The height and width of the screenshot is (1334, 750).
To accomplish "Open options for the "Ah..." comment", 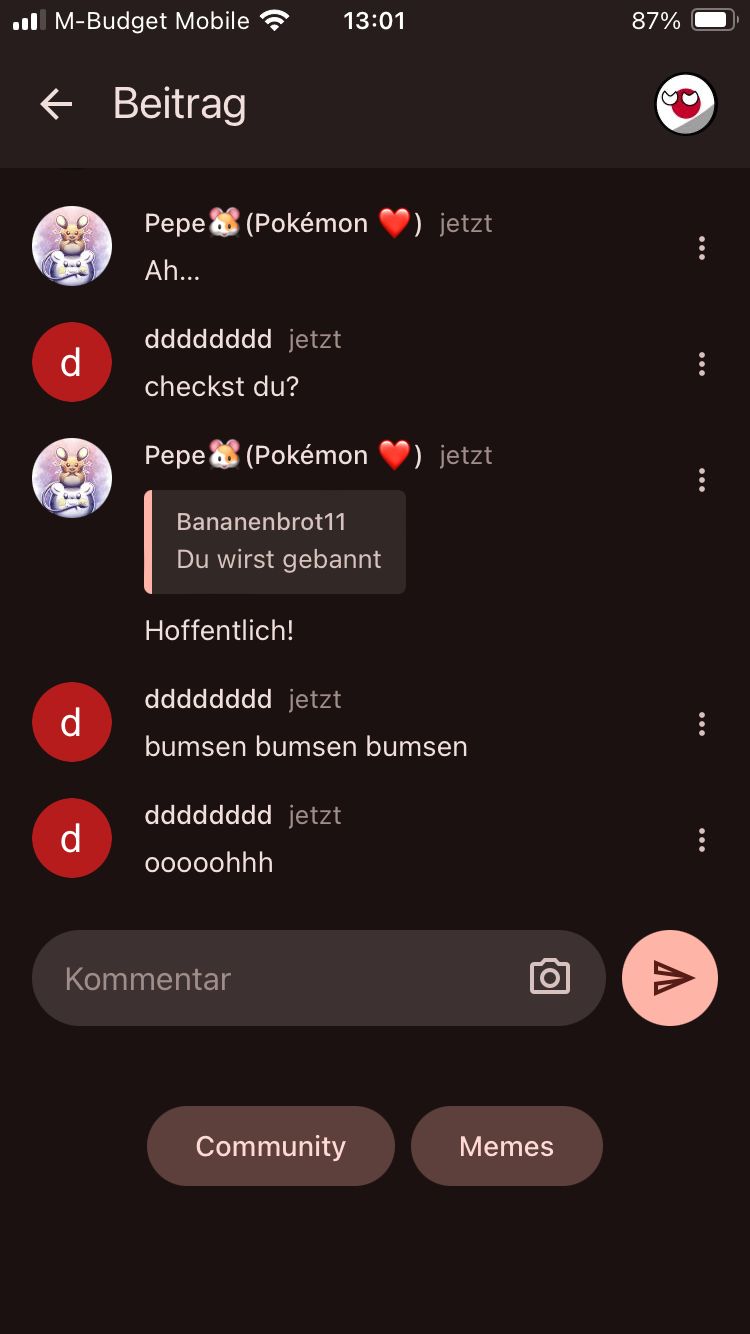I will [702, 248].
